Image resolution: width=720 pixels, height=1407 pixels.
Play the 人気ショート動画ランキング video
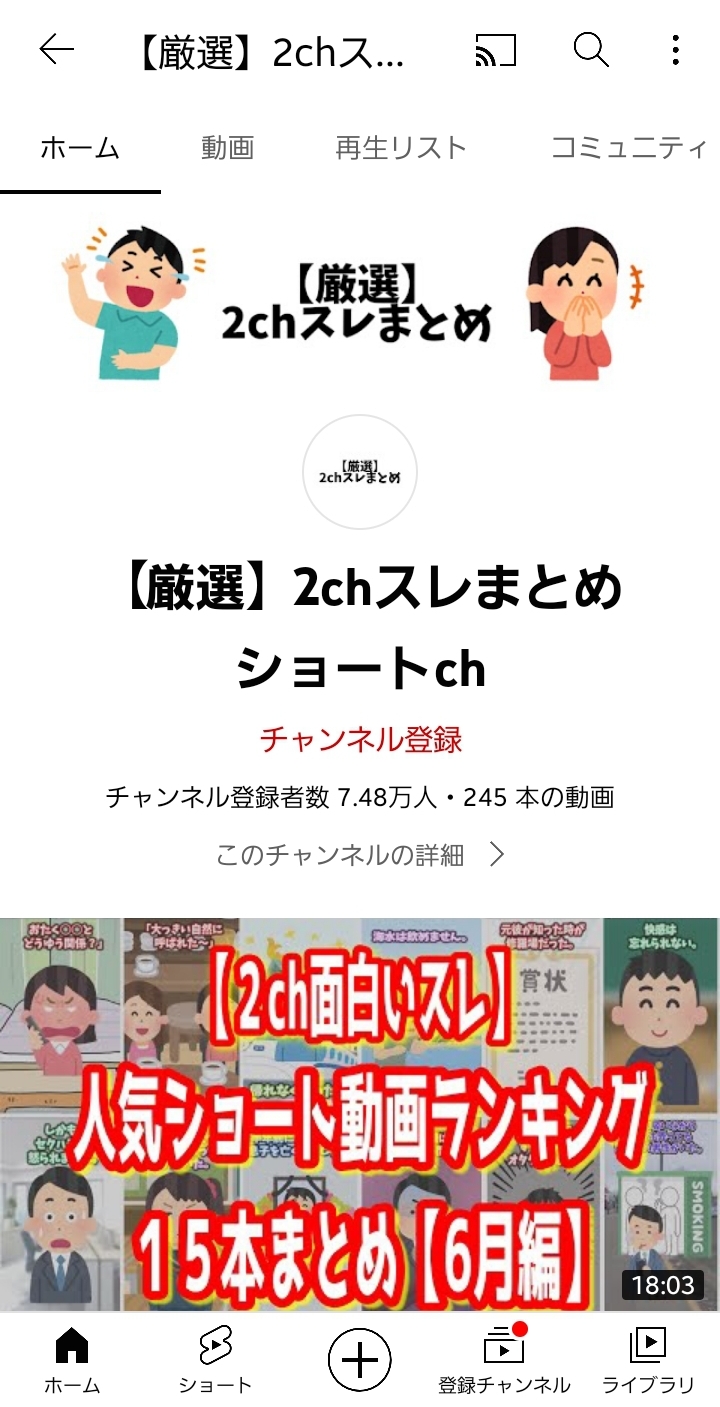click(x=360, y=1114)
